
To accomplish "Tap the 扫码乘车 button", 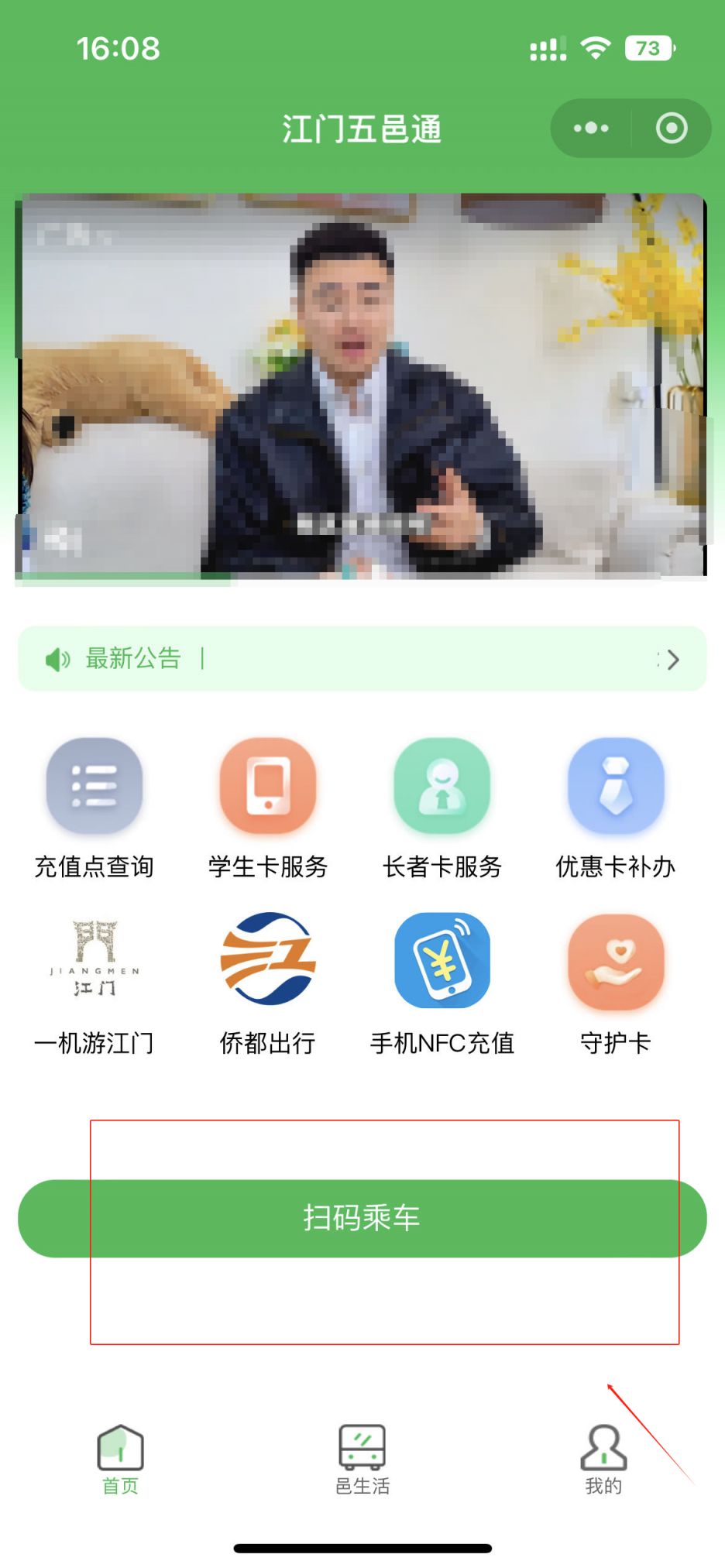I will click(362, 1218).
